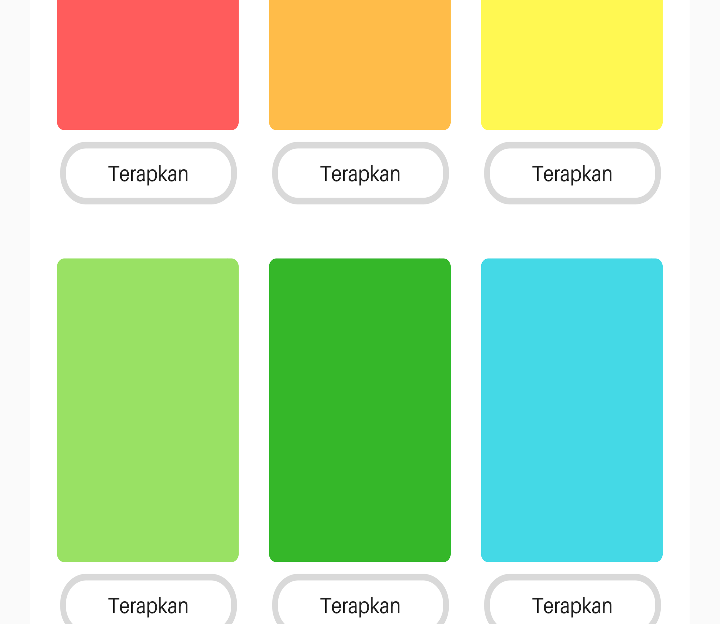The height and width of the screenshot is (624, 720).
Task: Select the orange color swatch
Action: click(360, 64)
